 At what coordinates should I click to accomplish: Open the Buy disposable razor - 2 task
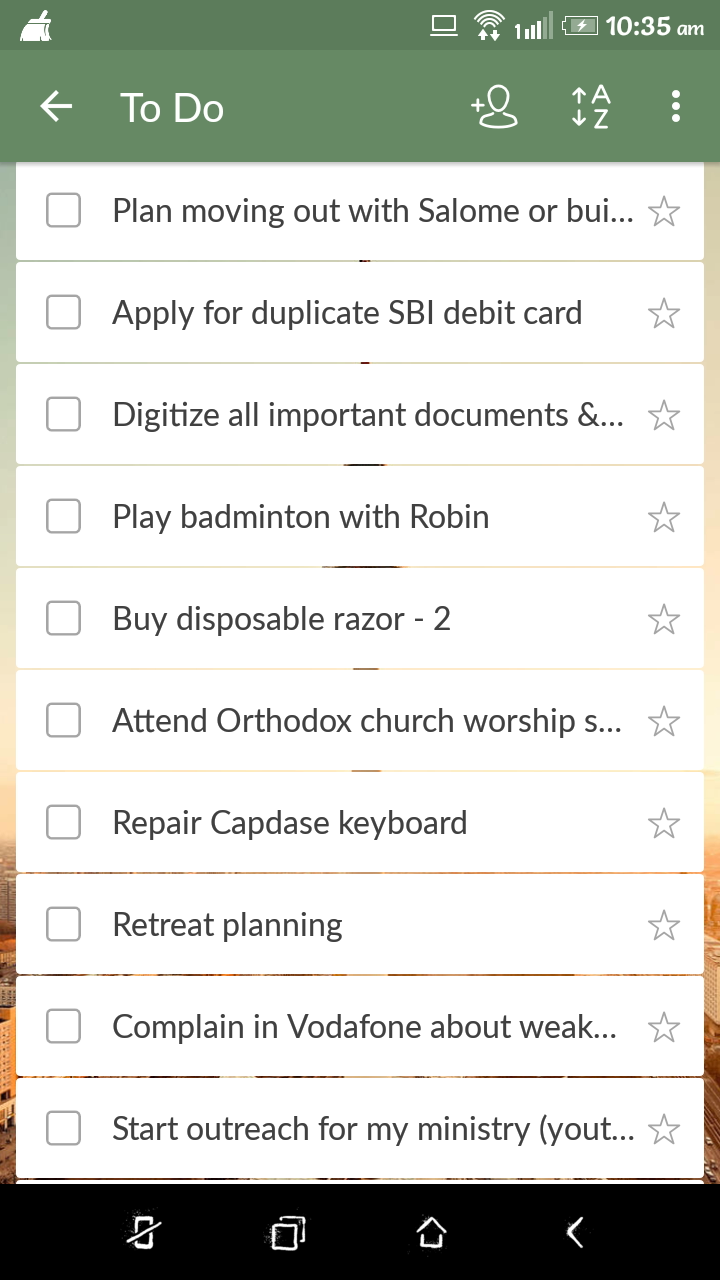282,619
